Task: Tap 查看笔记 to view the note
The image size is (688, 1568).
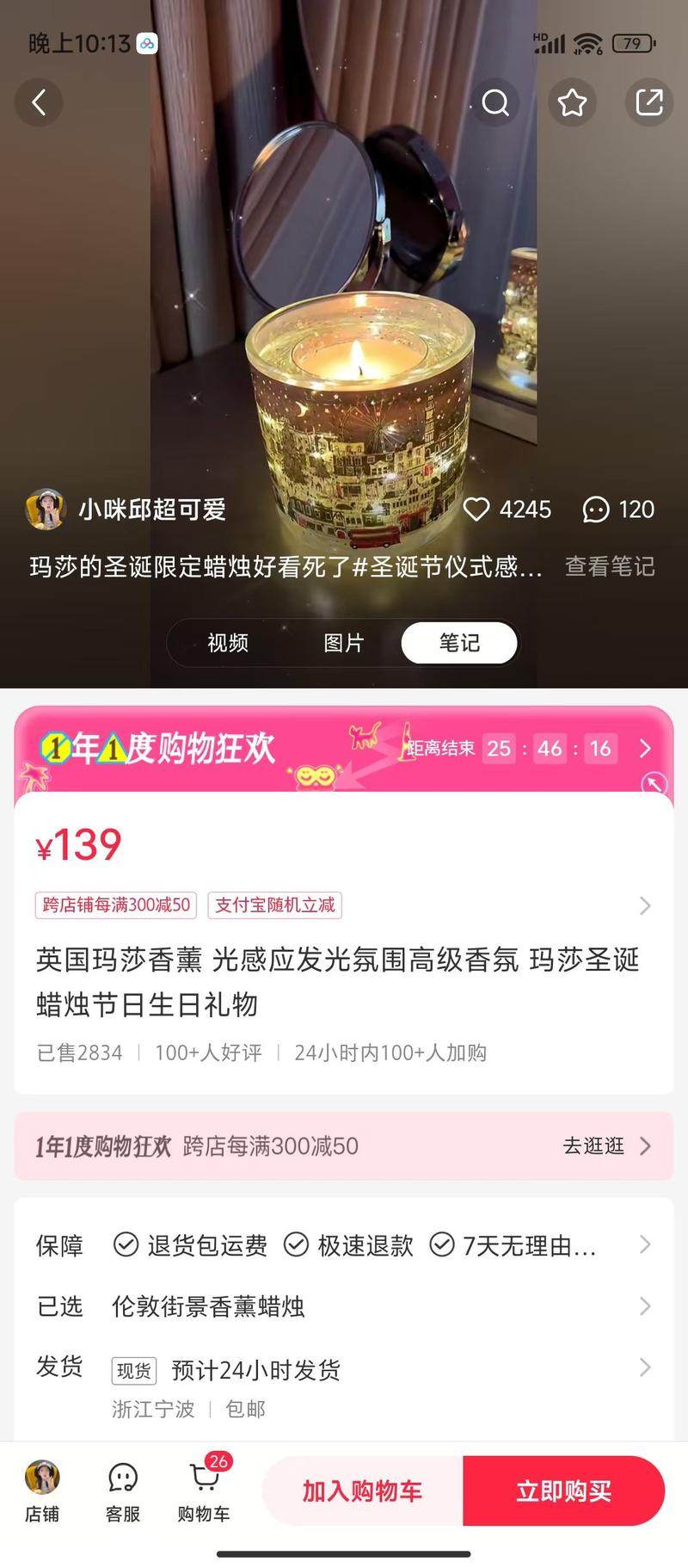Action: click(x=609, y=566)
